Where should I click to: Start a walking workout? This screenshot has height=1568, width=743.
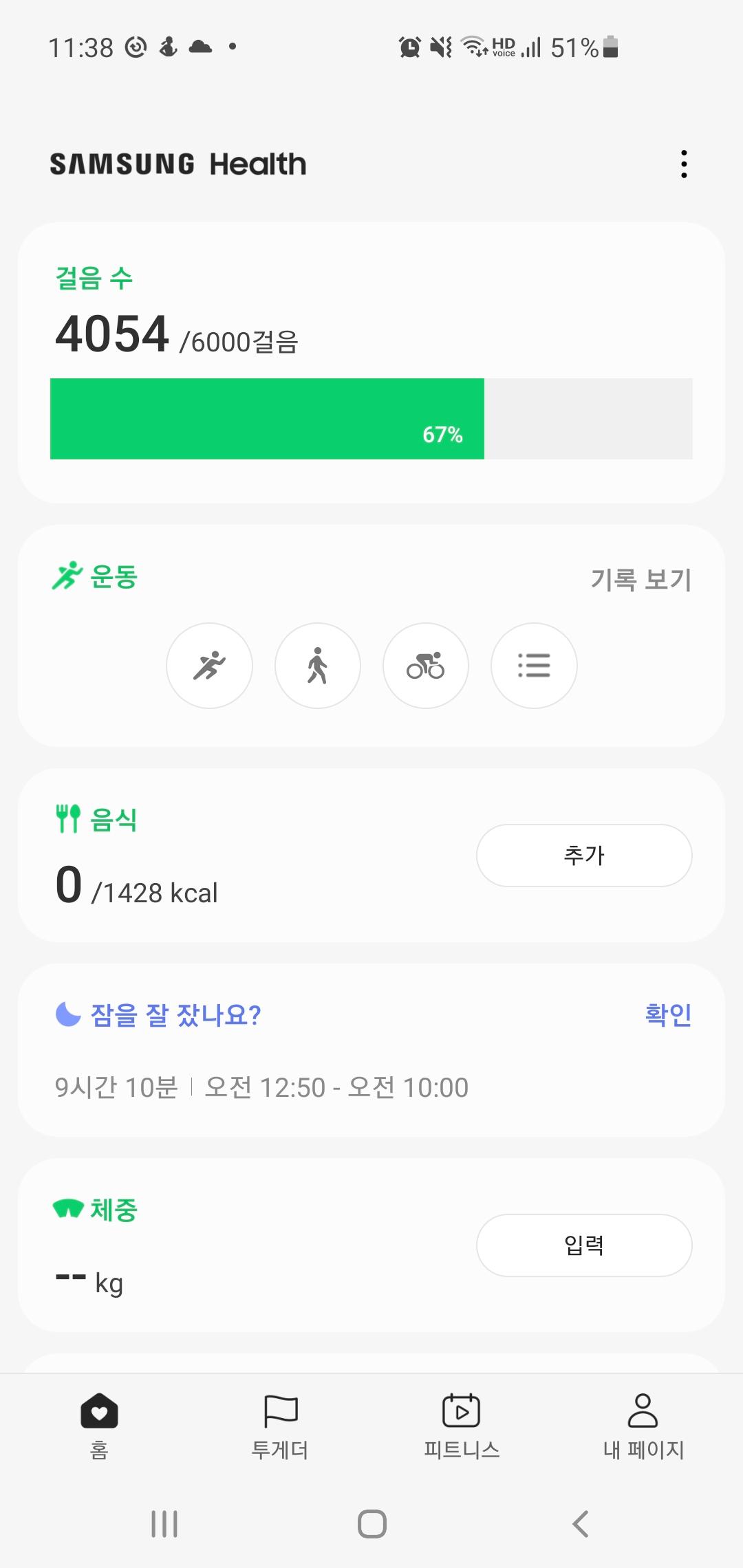tap(317, 666)
